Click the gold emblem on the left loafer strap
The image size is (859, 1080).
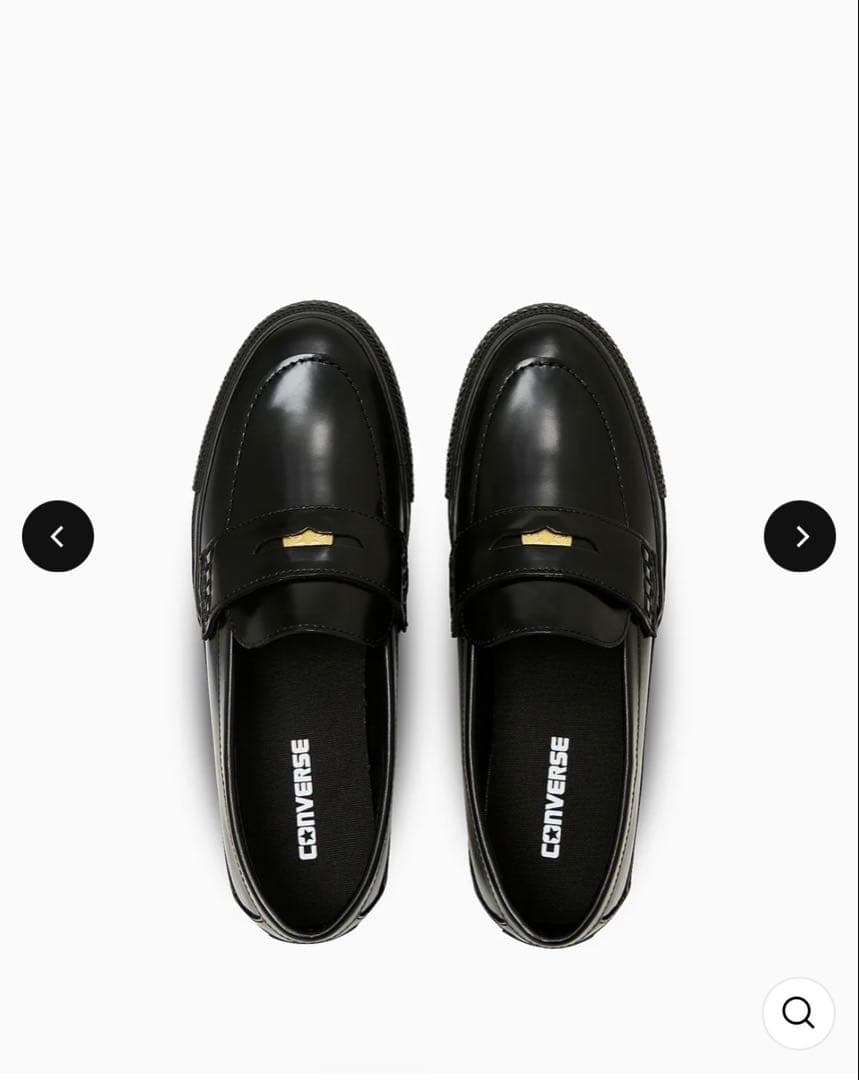click(x=307, y=537)
